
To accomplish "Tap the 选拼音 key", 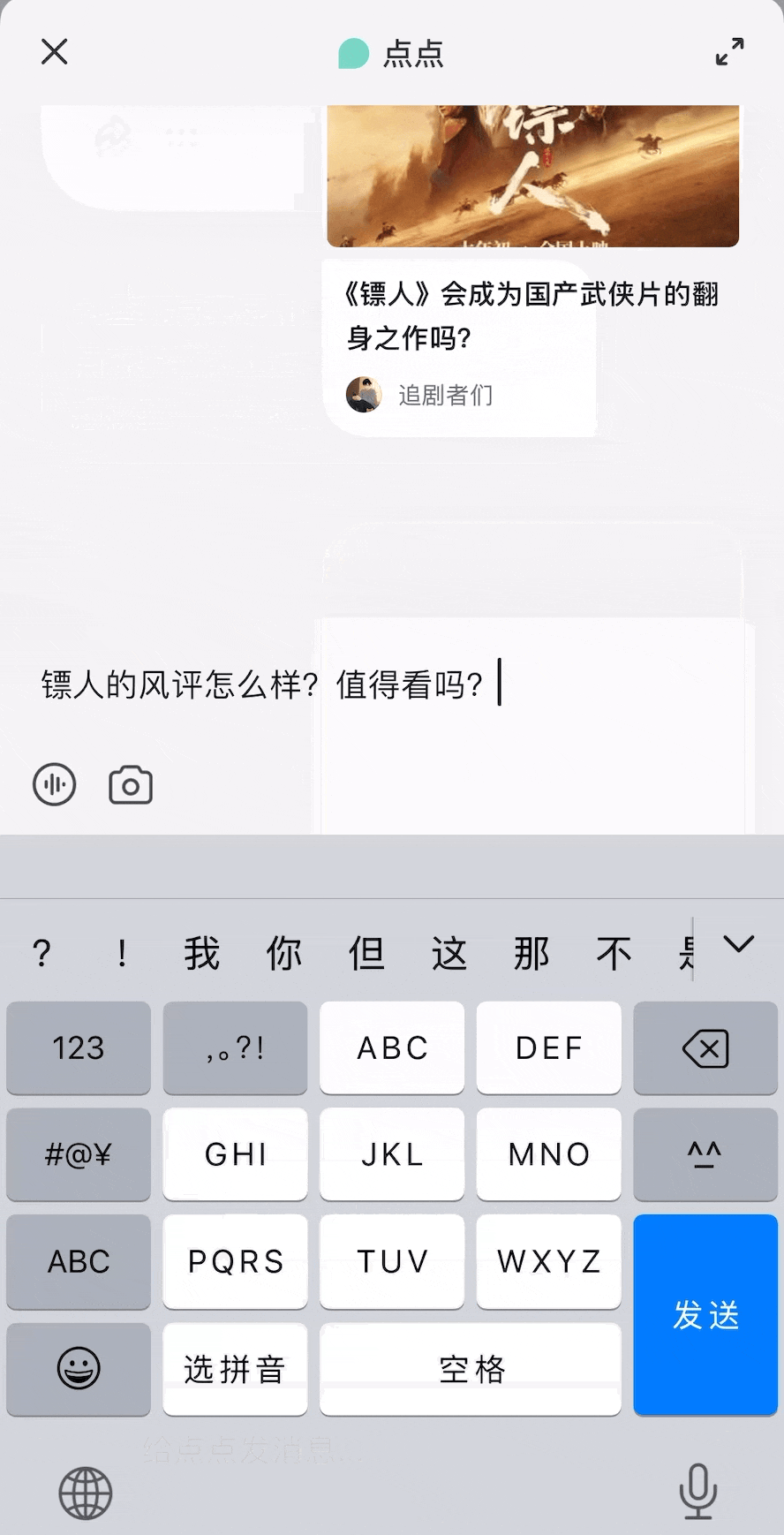I will point(235,1368).
